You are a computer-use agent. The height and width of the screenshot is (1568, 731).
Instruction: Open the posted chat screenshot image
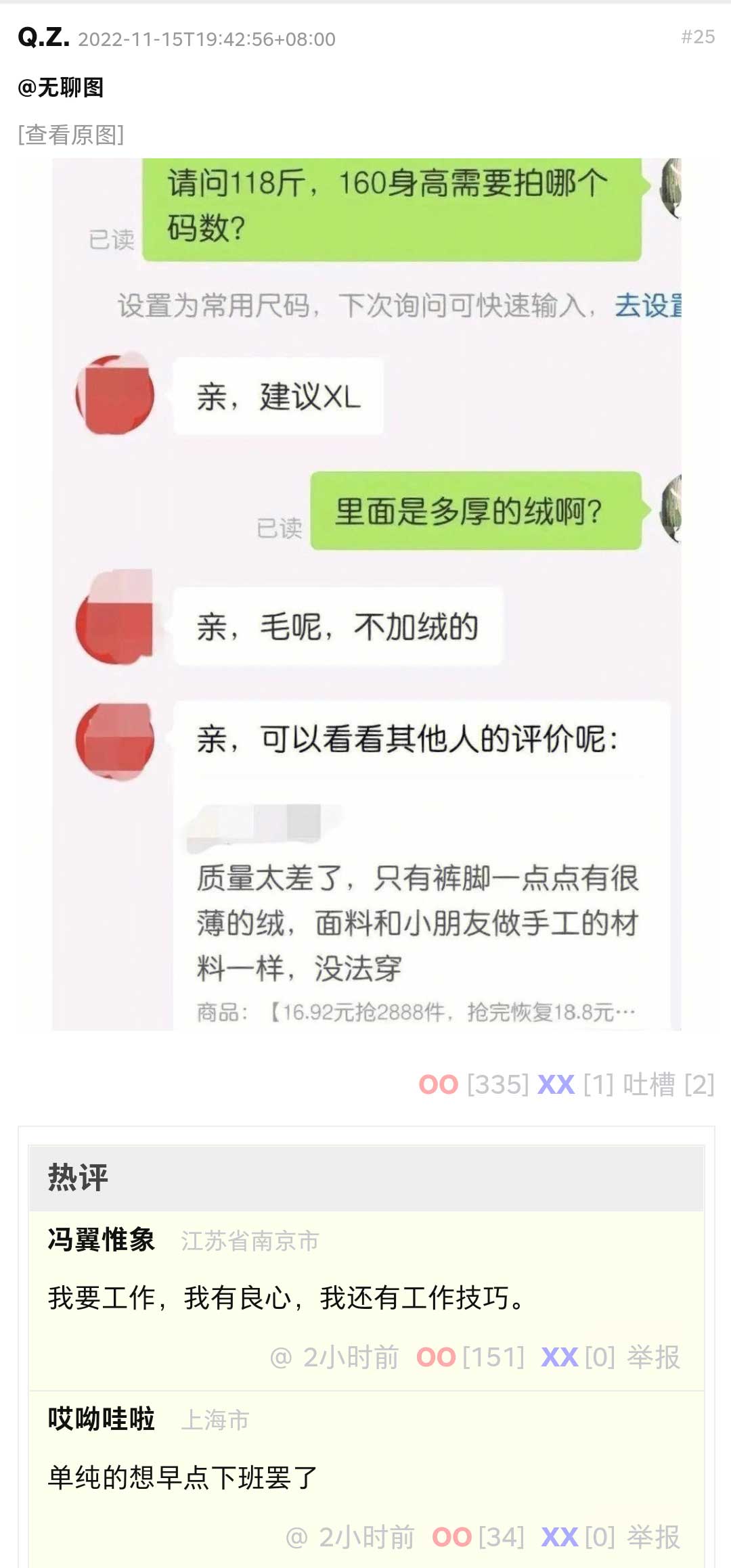tap(366, 594)
